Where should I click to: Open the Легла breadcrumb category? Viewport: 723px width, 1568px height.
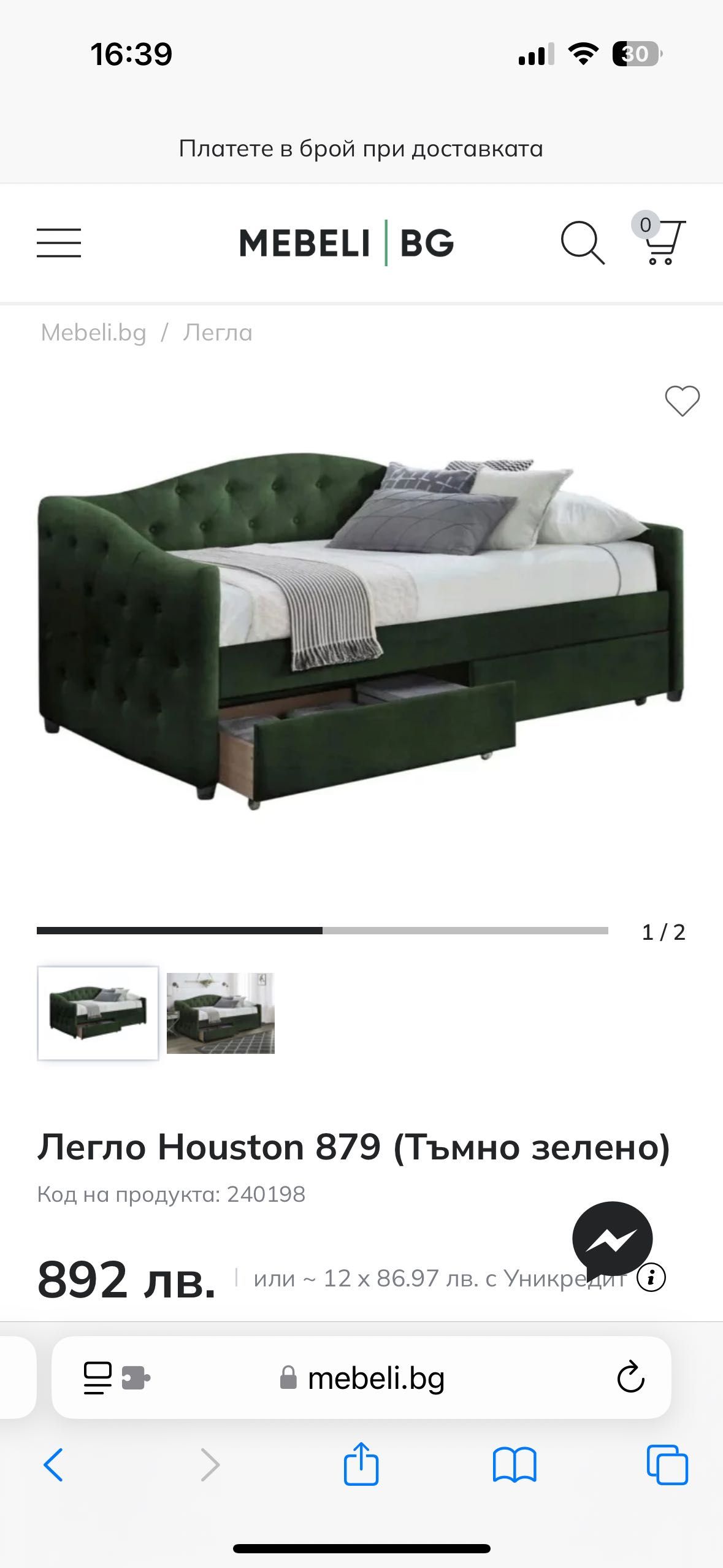point(218,332)
